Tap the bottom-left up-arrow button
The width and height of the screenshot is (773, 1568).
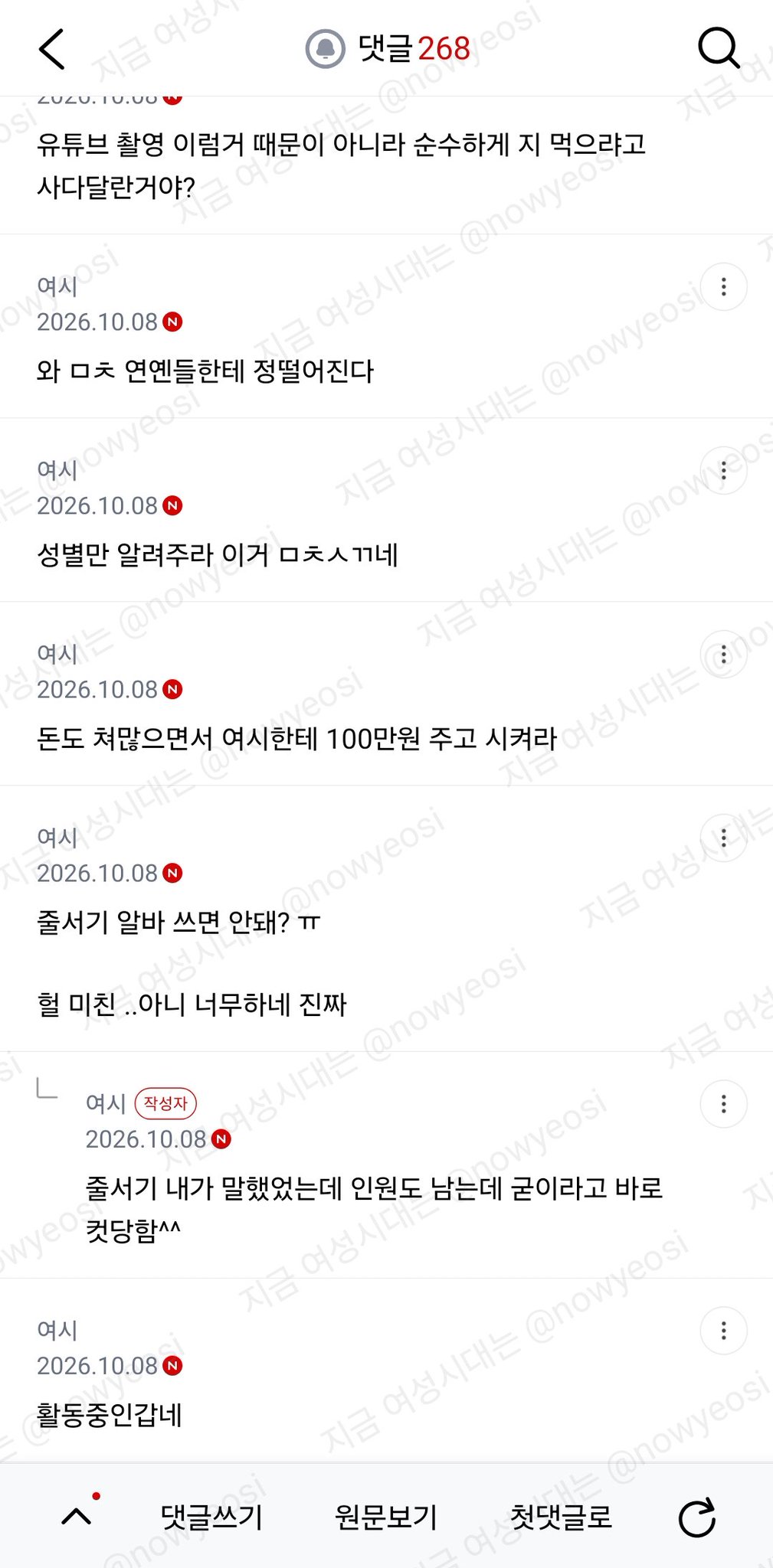pos(77,1516)
